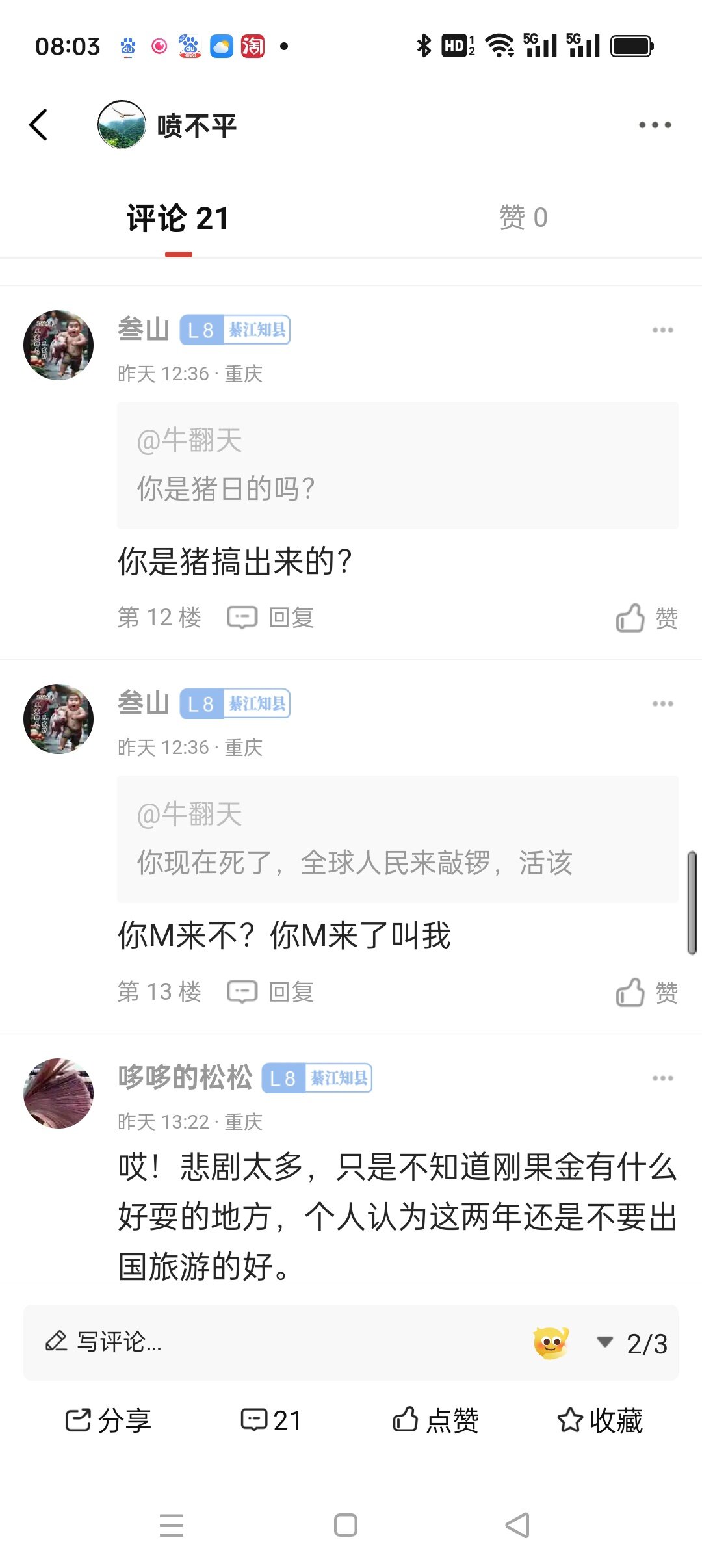Like the 第 13 楼 comment

pos(646,993)
